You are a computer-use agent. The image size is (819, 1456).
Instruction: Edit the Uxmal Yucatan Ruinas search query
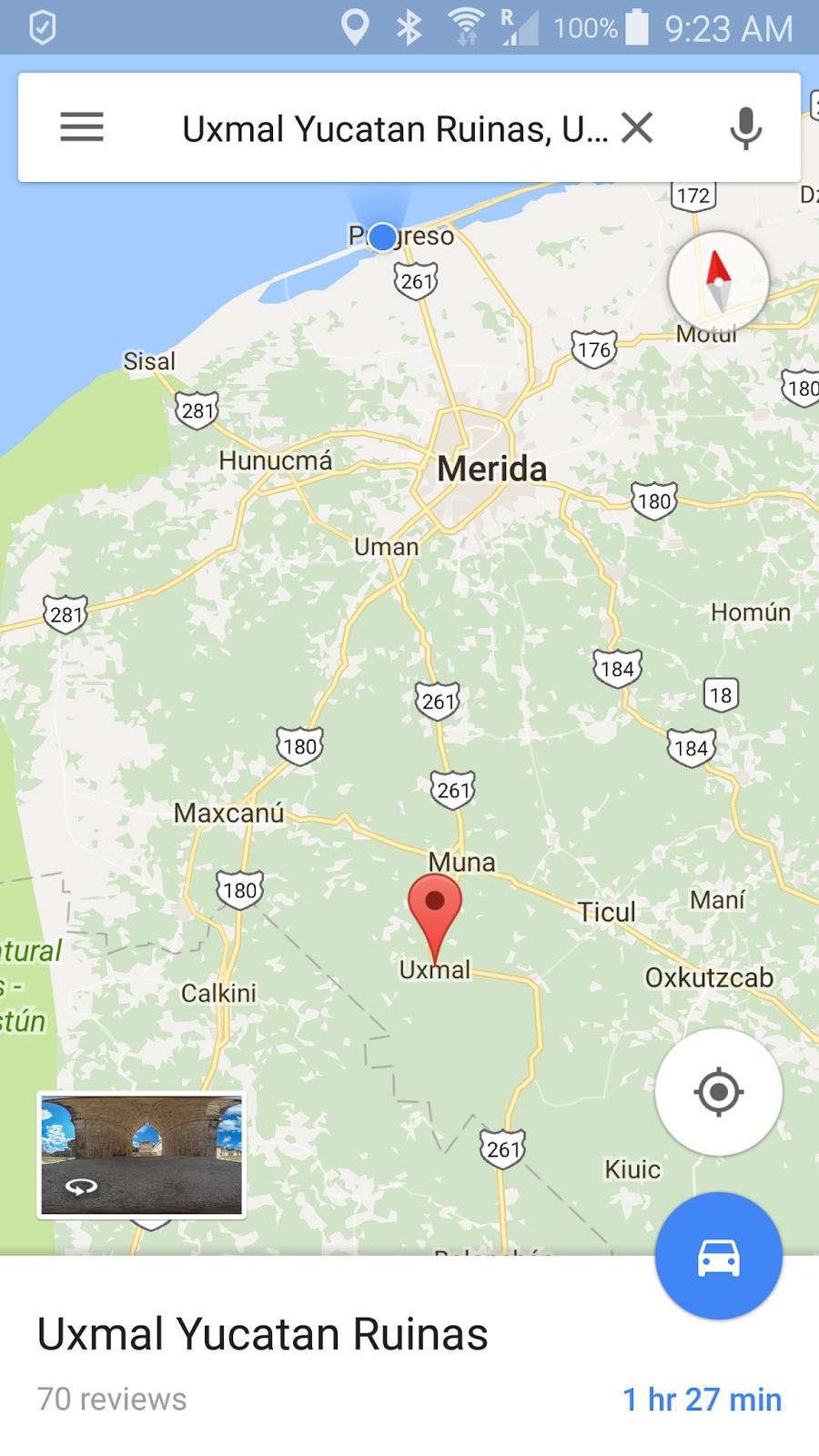tap(393, 129)
